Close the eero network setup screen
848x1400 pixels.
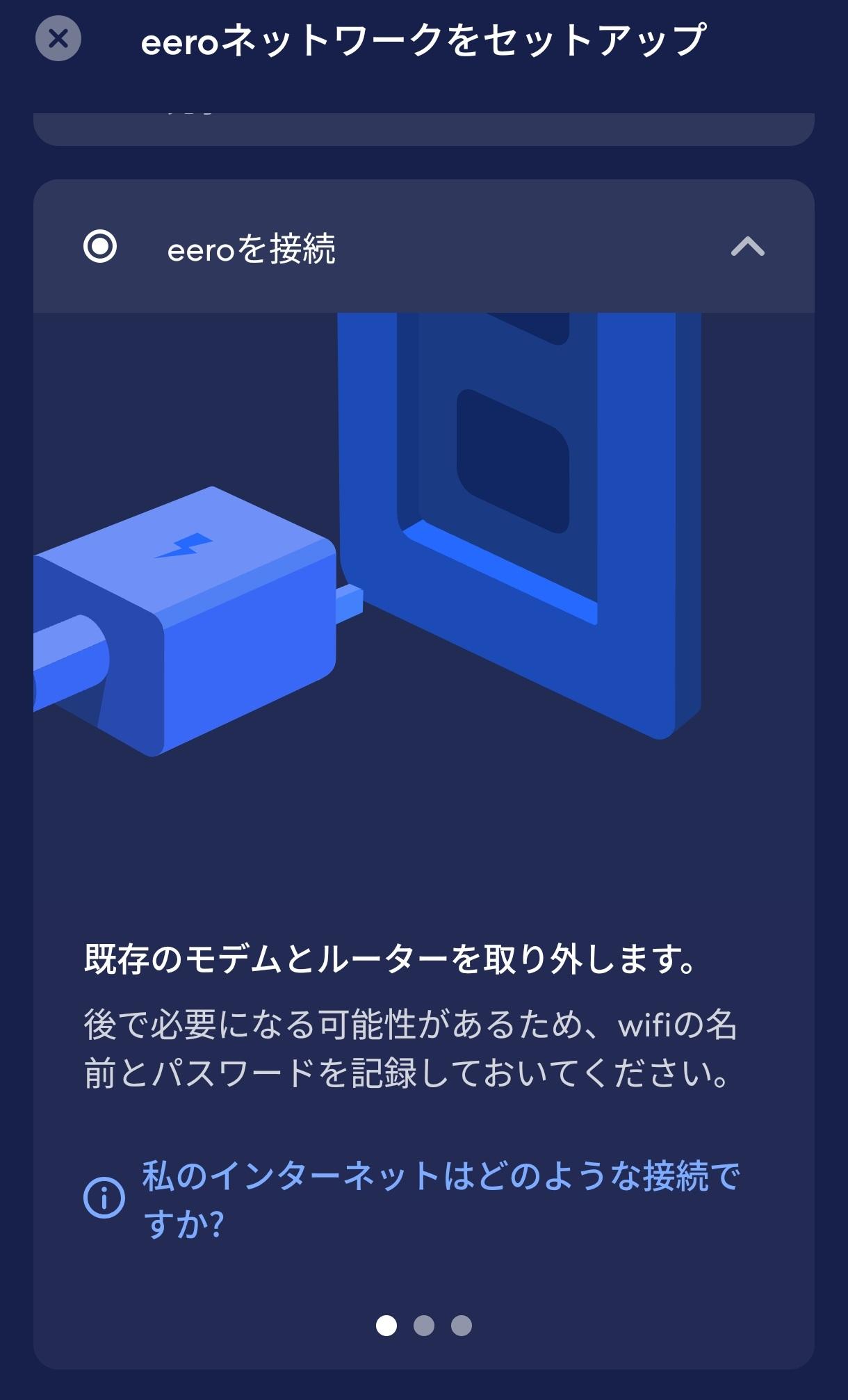(x=58, y=38)
